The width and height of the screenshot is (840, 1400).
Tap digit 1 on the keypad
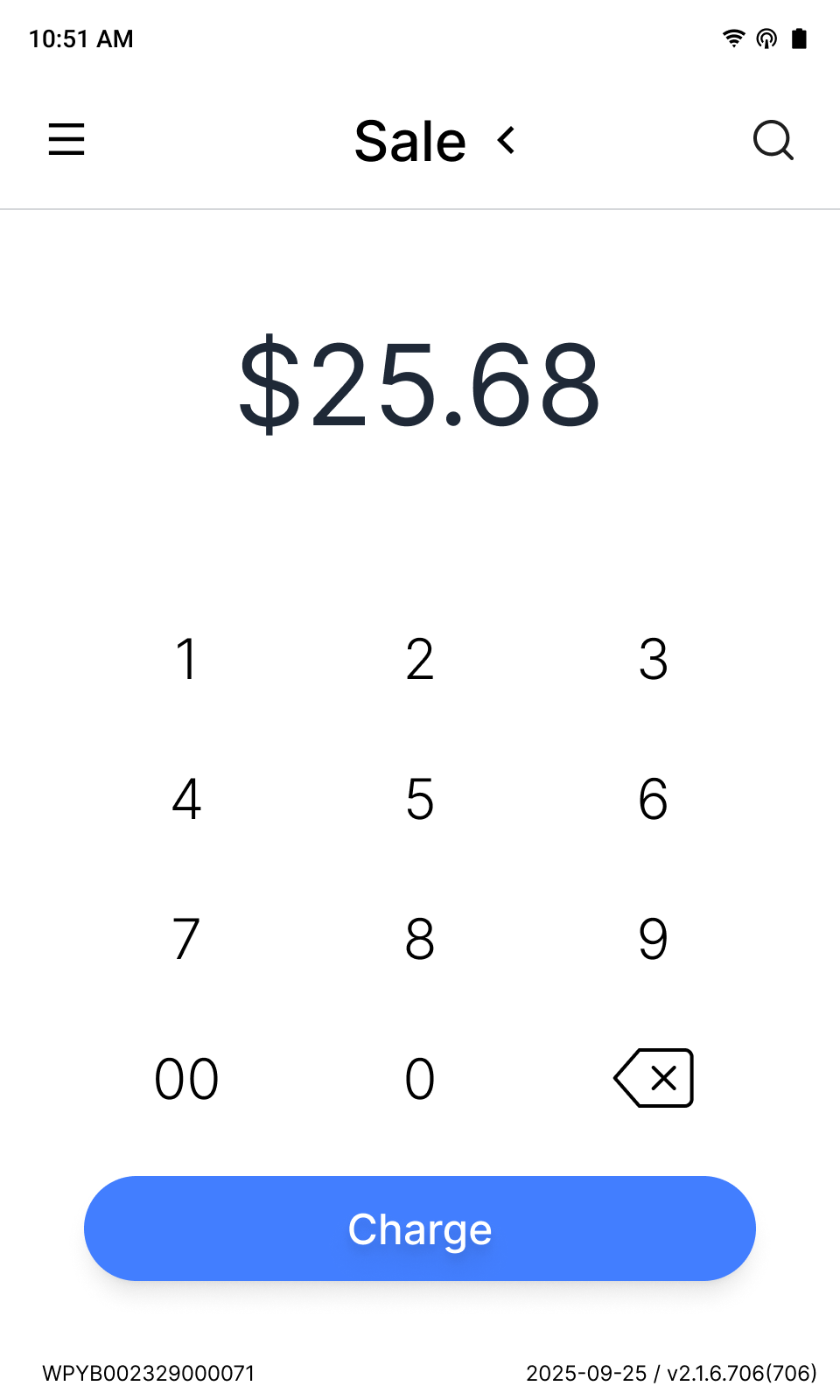pyautogui.click(x=185, y=658)
